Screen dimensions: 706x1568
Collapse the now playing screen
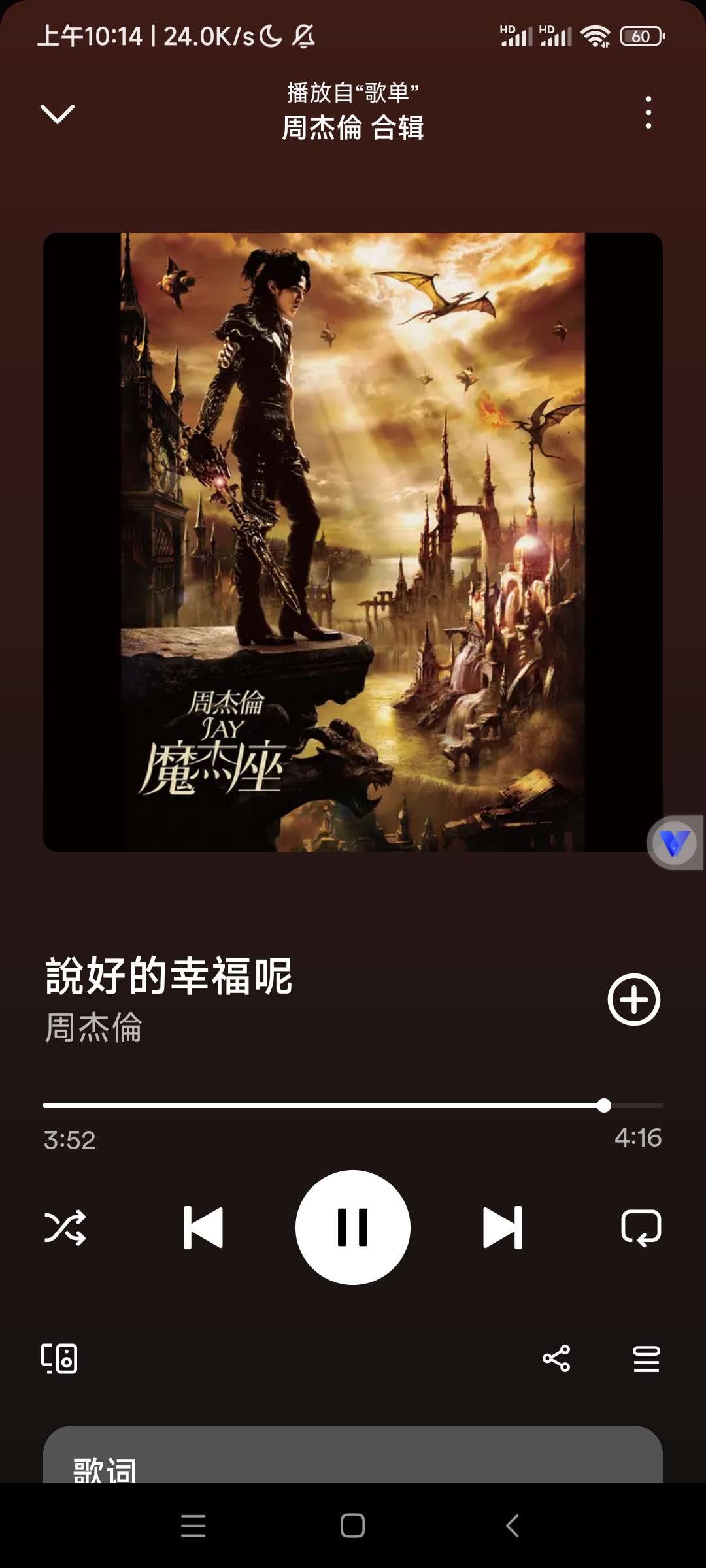pos(58,114)
